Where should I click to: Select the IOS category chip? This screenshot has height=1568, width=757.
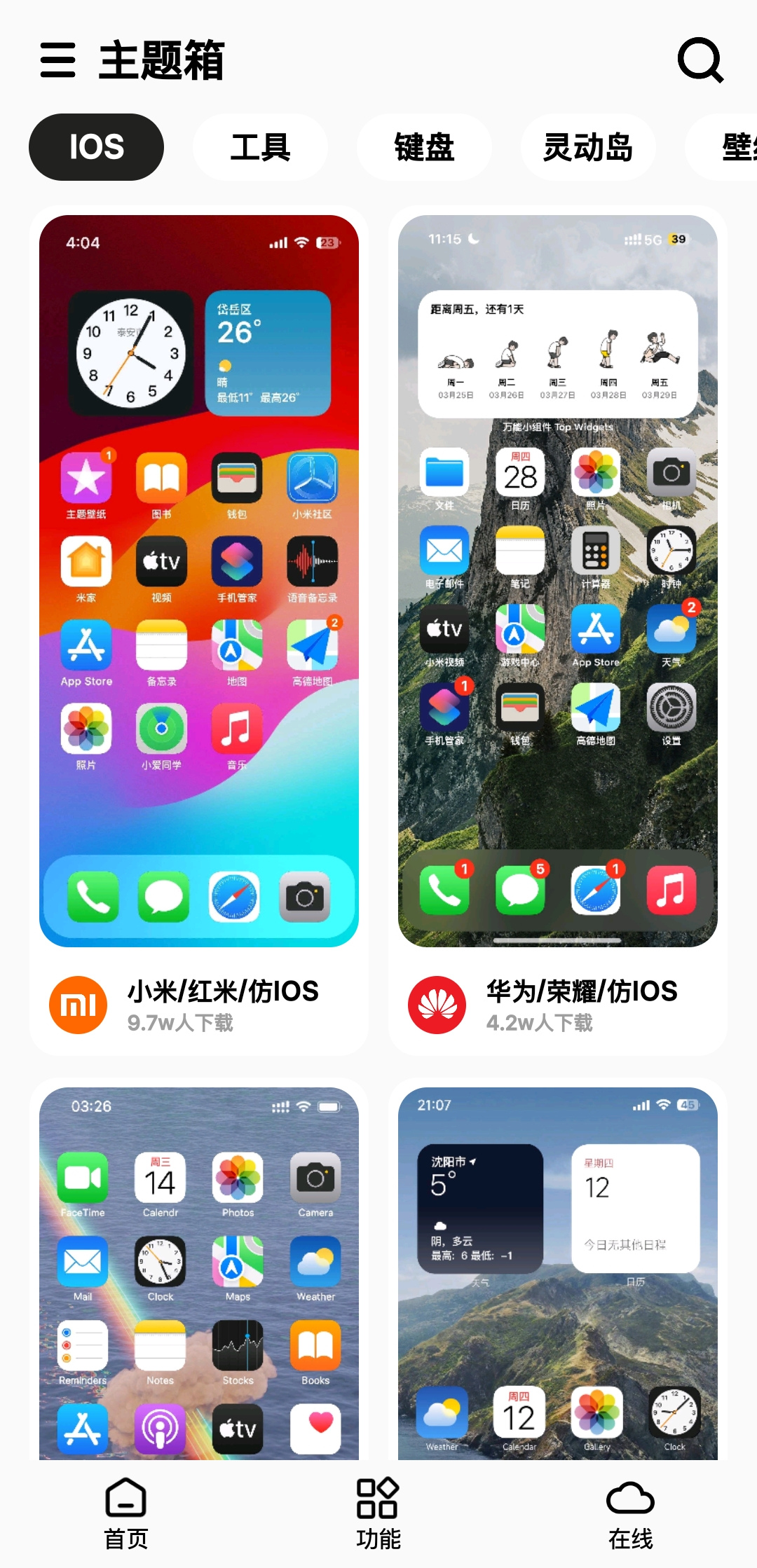97,147
